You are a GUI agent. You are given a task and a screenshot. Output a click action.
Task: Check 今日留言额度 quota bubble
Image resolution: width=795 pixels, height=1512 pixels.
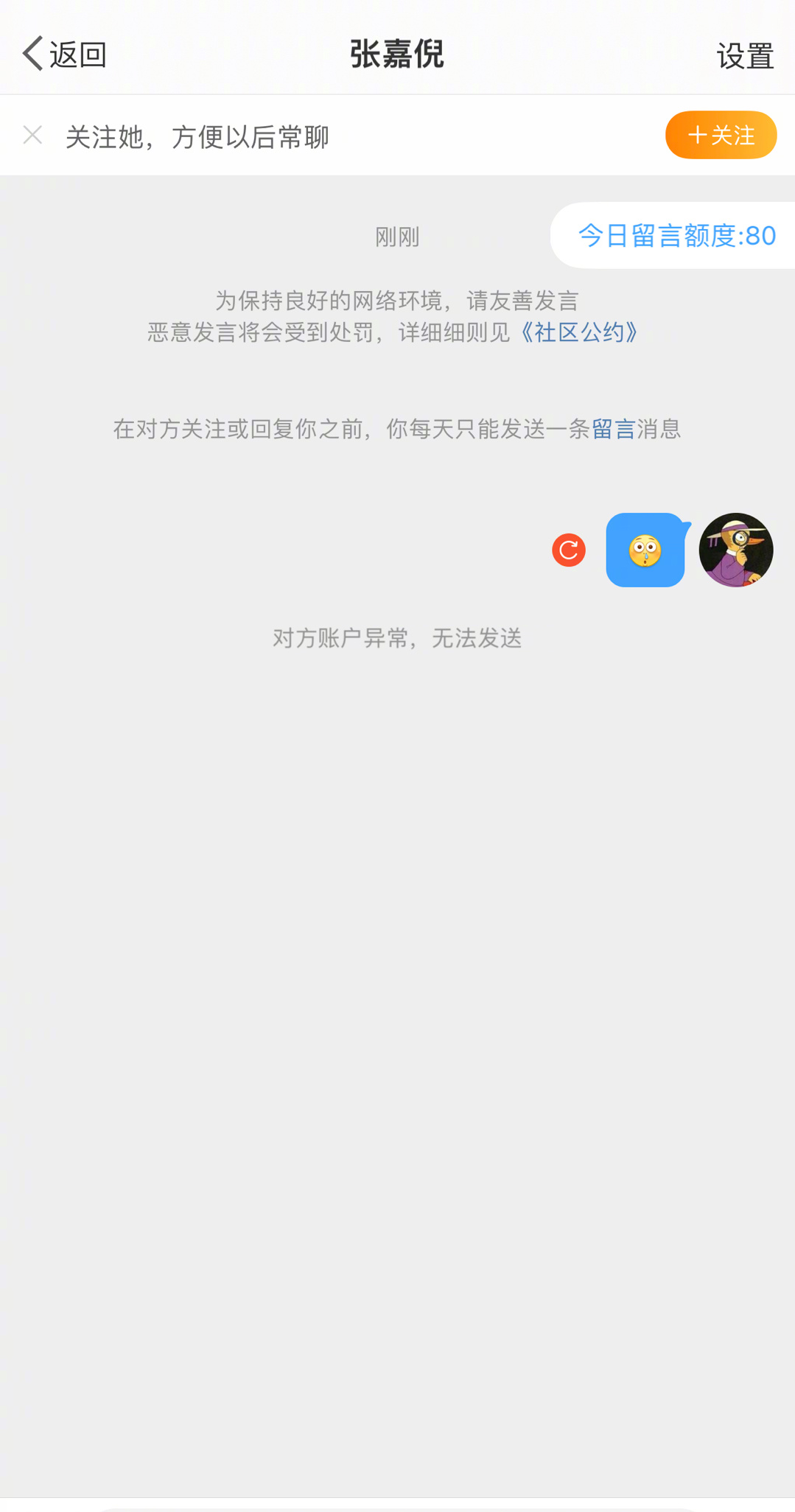(675, 236)
